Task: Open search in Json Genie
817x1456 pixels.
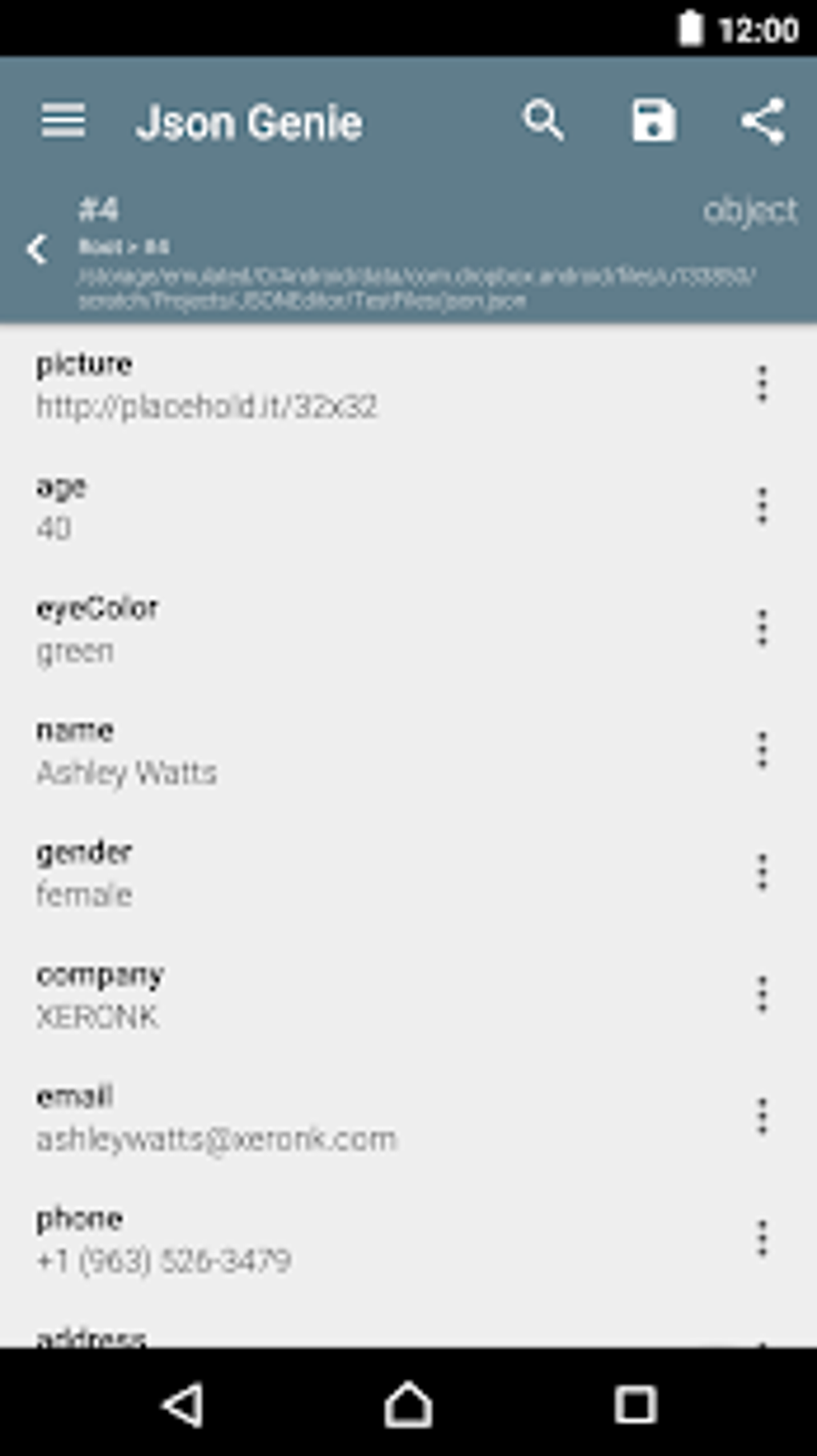Action: coord(543,122)
